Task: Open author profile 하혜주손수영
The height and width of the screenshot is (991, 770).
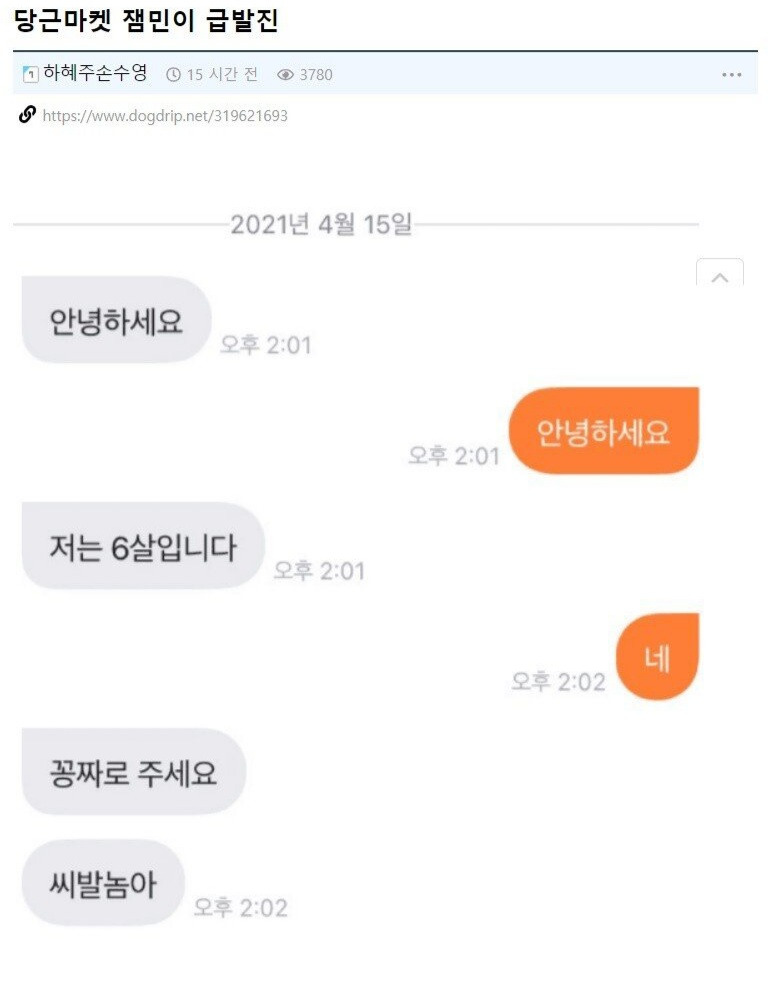Action: [x=95, y=74]
